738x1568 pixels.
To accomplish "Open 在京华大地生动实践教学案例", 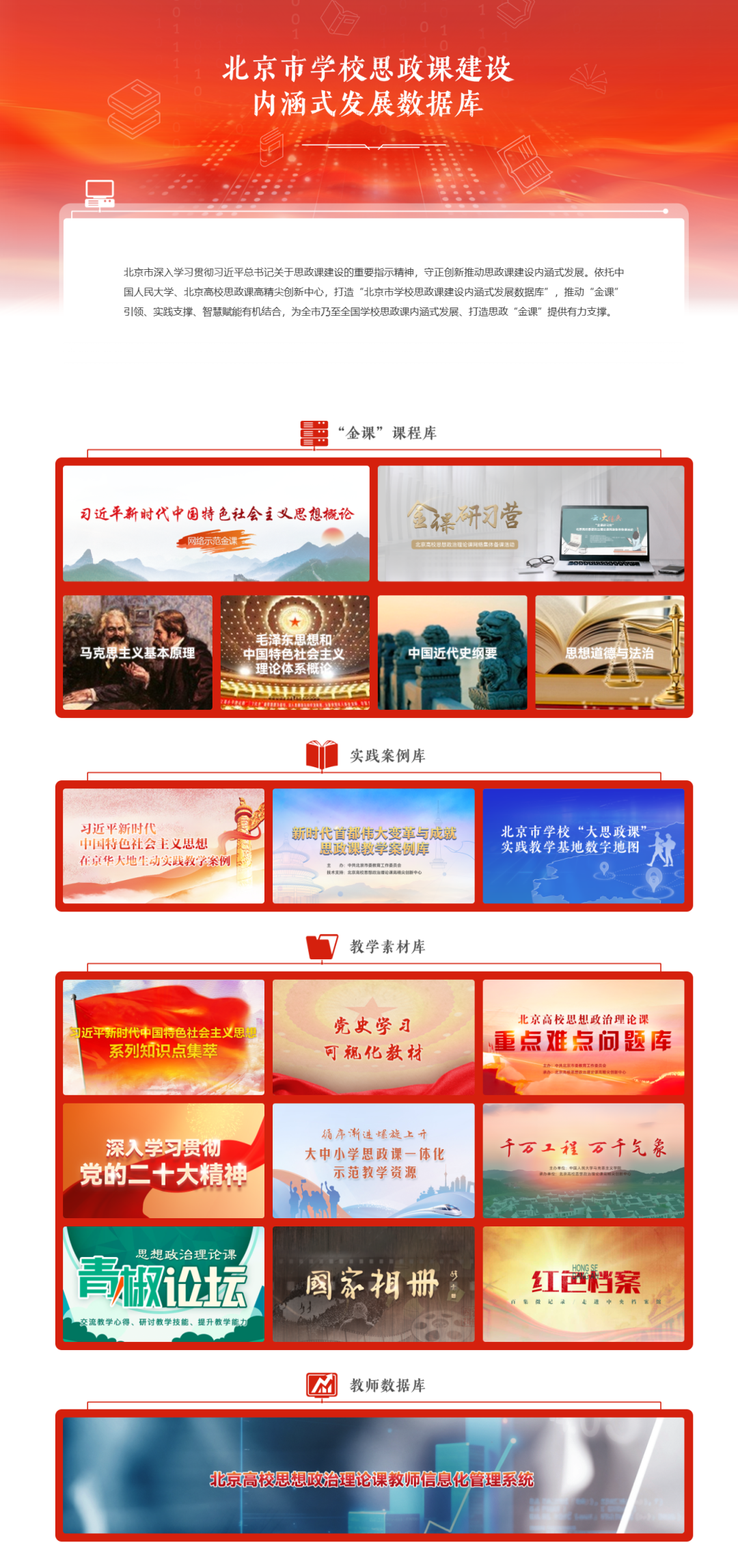I will coord(163,846).
